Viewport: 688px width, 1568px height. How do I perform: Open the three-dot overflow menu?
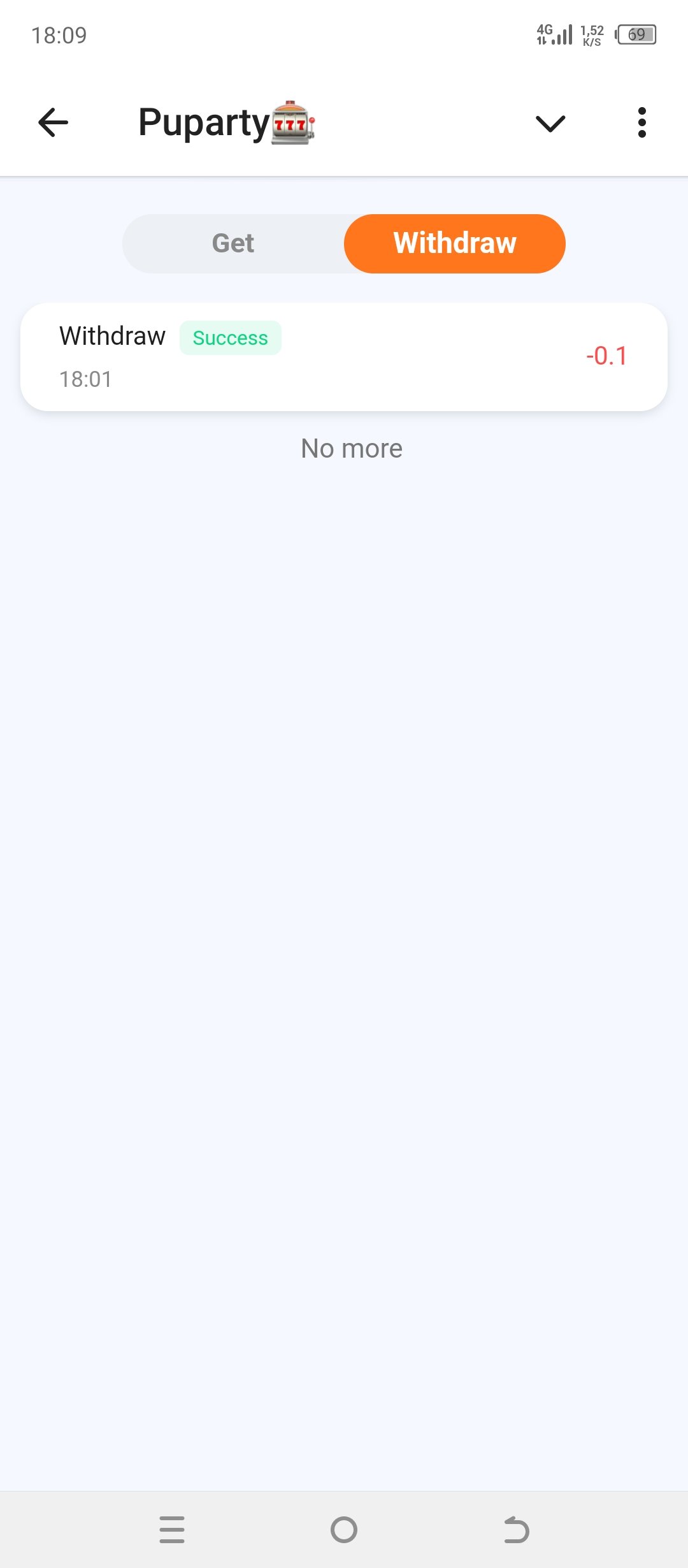click(x=641, y=122)
